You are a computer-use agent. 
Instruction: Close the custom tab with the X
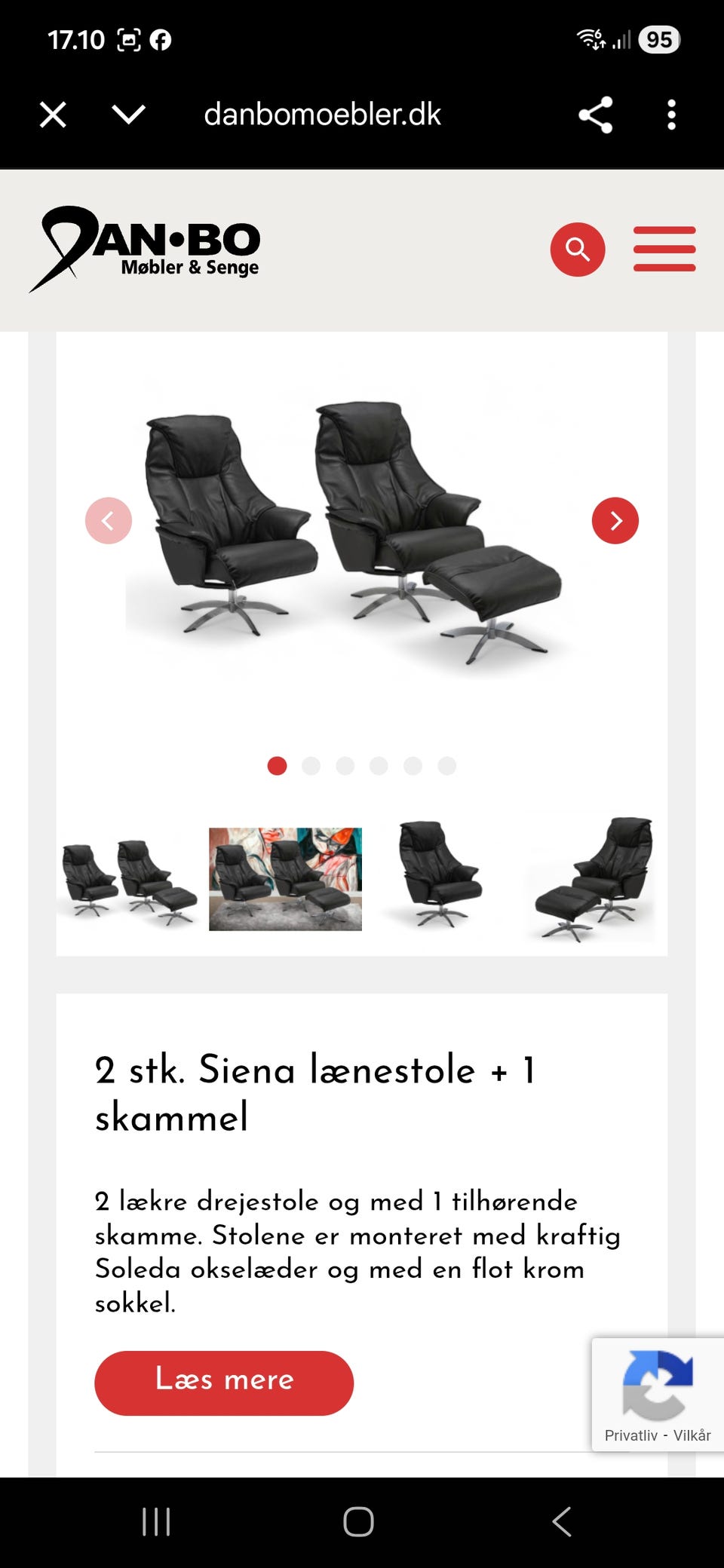click(x=53, y=114)
